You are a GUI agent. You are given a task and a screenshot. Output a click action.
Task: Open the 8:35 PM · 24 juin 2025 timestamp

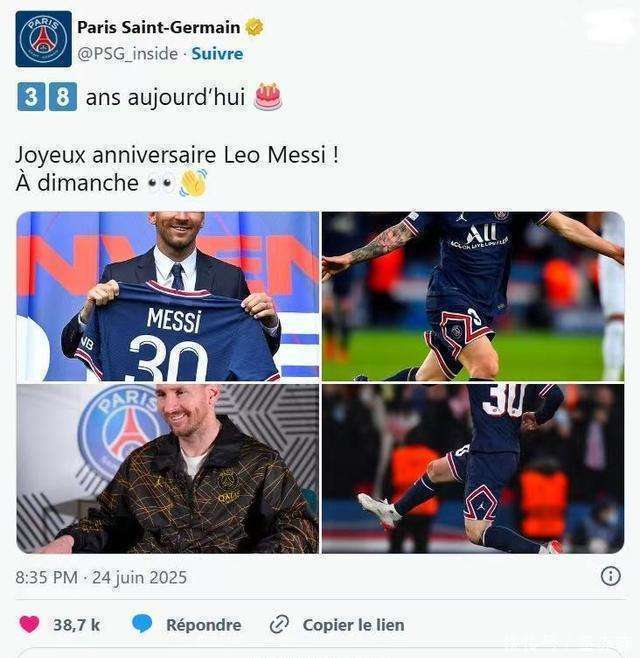(x=101, y=577)
